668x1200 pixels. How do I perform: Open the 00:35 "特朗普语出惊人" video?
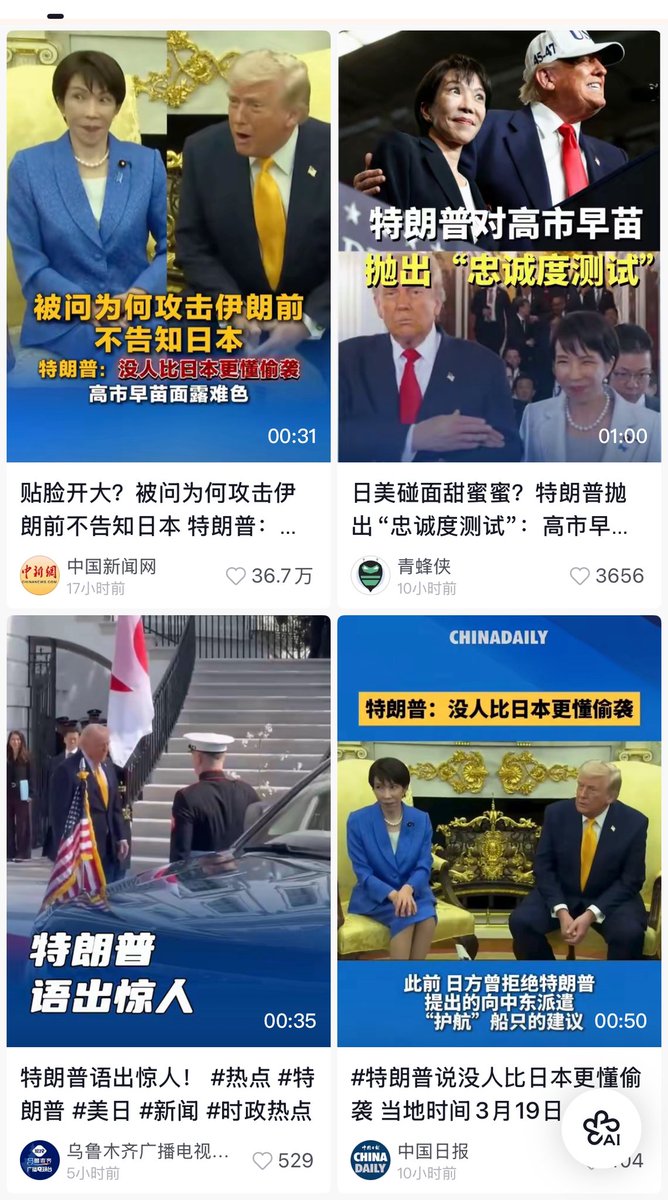[168, 830]
